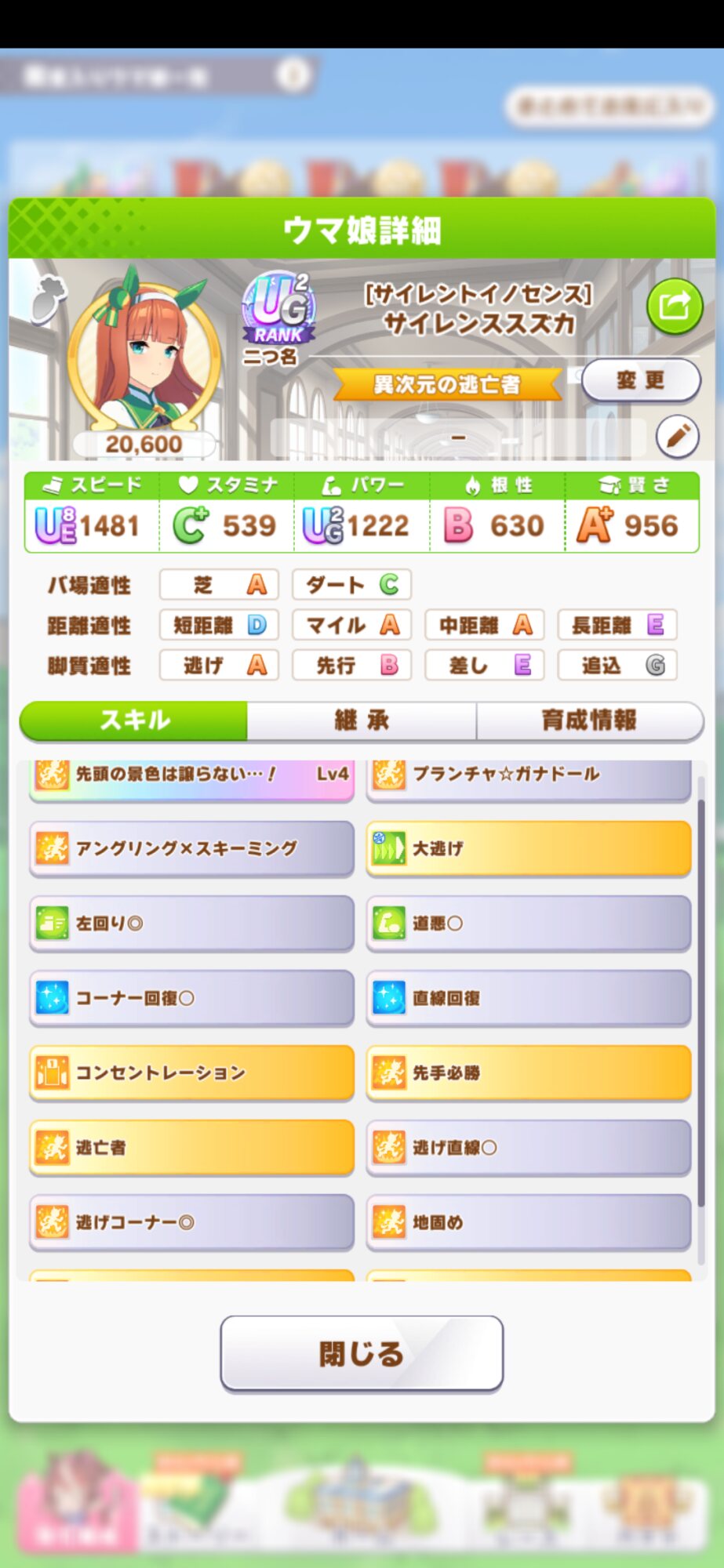View the 逃げコーナー◎ skill

tap(191, 1221)
